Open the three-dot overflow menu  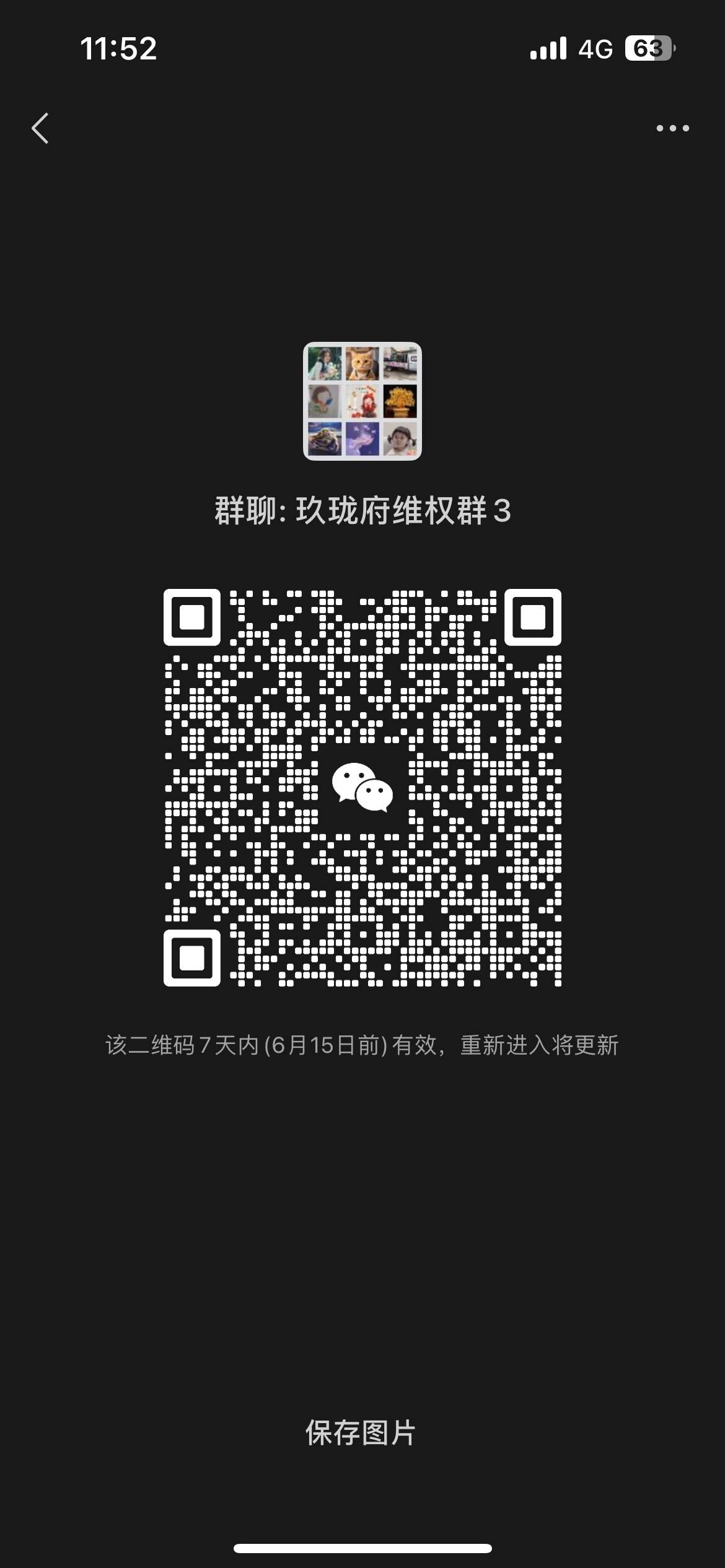[672, 128]
